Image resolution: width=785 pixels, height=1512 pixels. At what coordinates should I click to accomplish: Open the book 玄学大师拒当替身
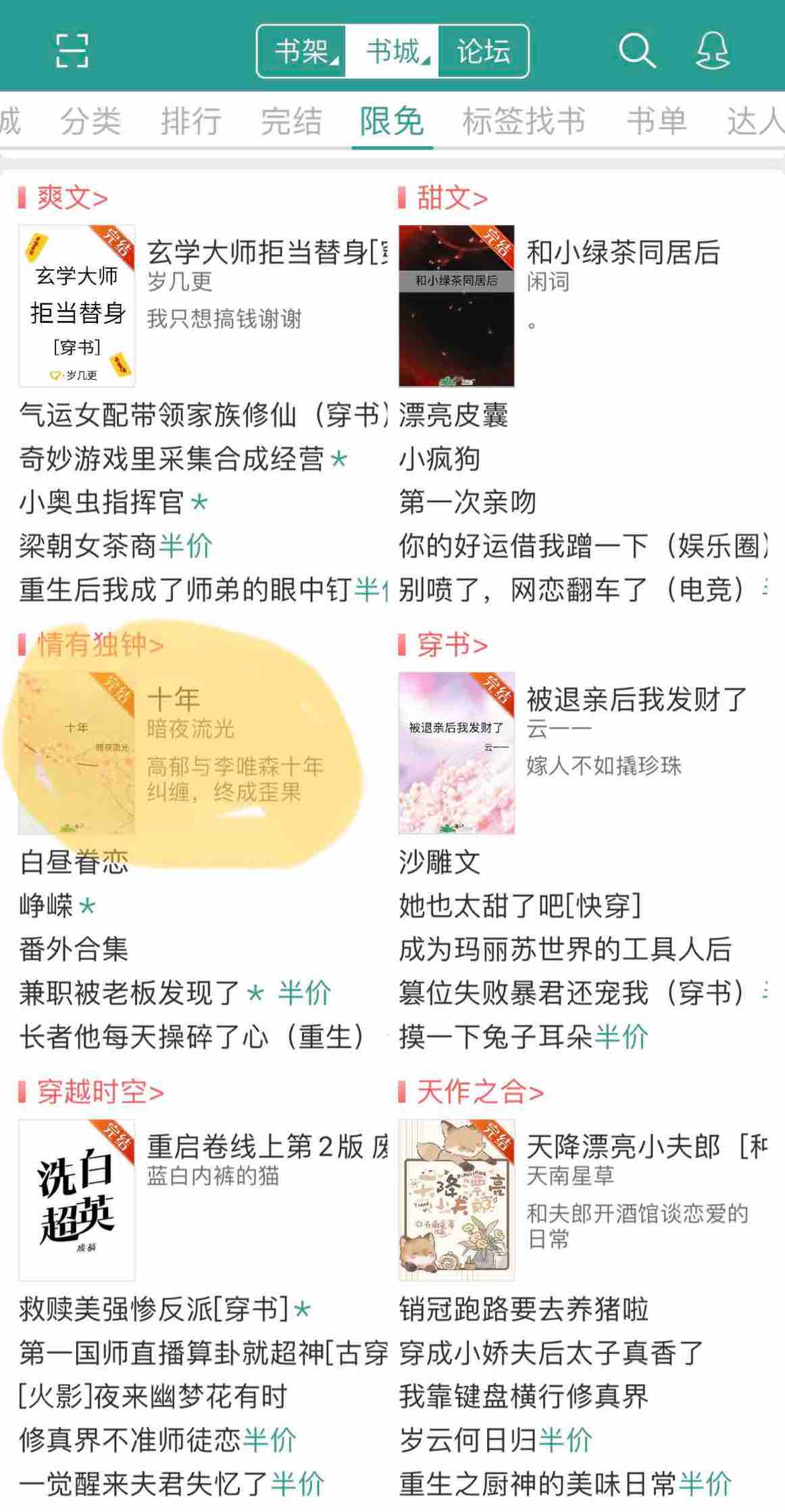(x=263, y=253)
